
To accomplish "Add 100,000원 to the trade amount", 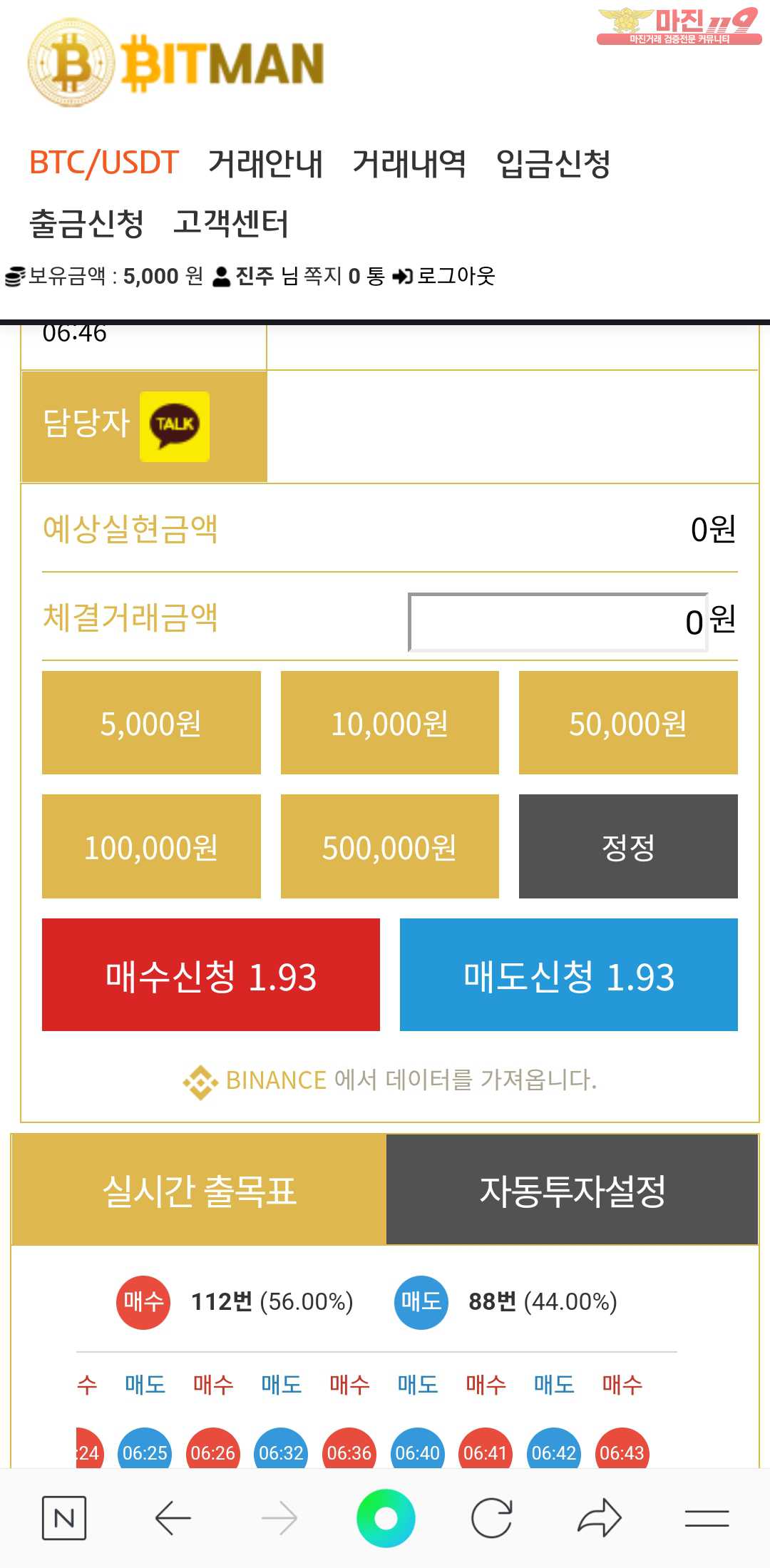I will tap(151, 846).
